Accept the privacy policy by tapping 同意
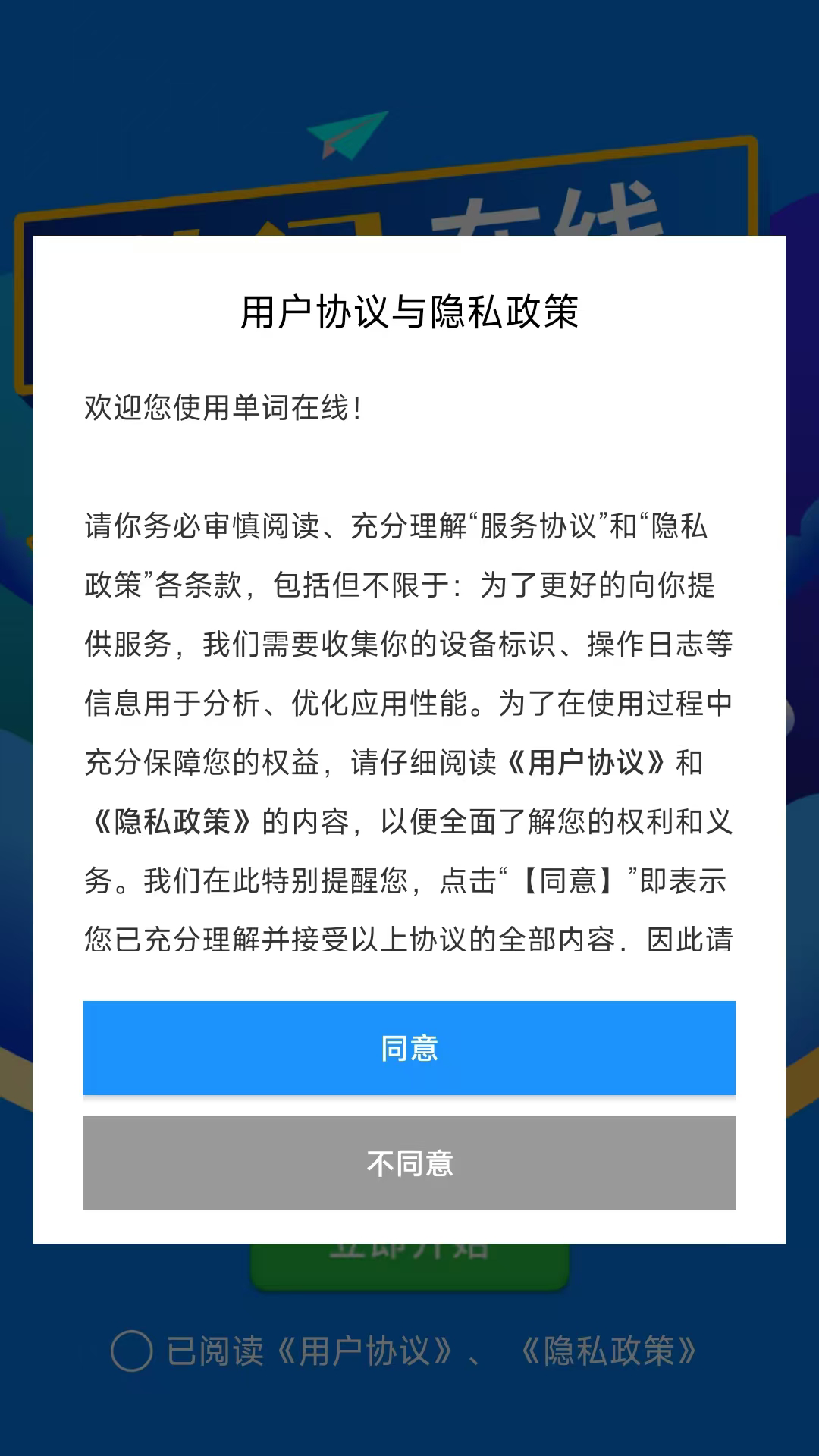 (409, 1047)
